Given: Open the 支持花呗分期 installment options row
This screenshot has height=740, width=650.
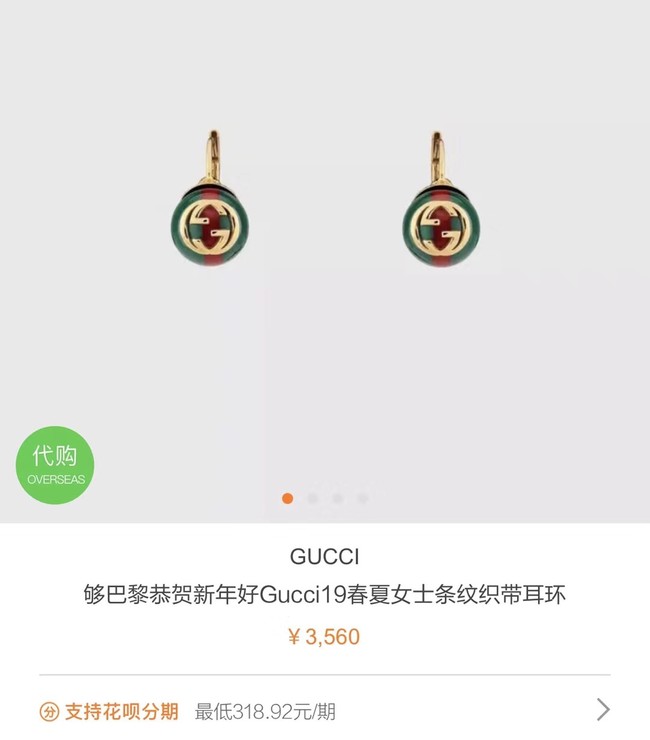Looking at the screenshot, I should point(324,711).
